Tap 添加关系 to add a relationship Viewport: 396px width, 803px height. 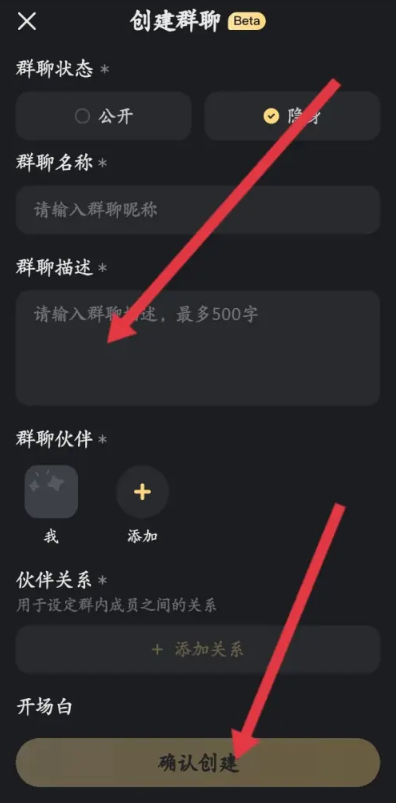(x=198, y=649)
